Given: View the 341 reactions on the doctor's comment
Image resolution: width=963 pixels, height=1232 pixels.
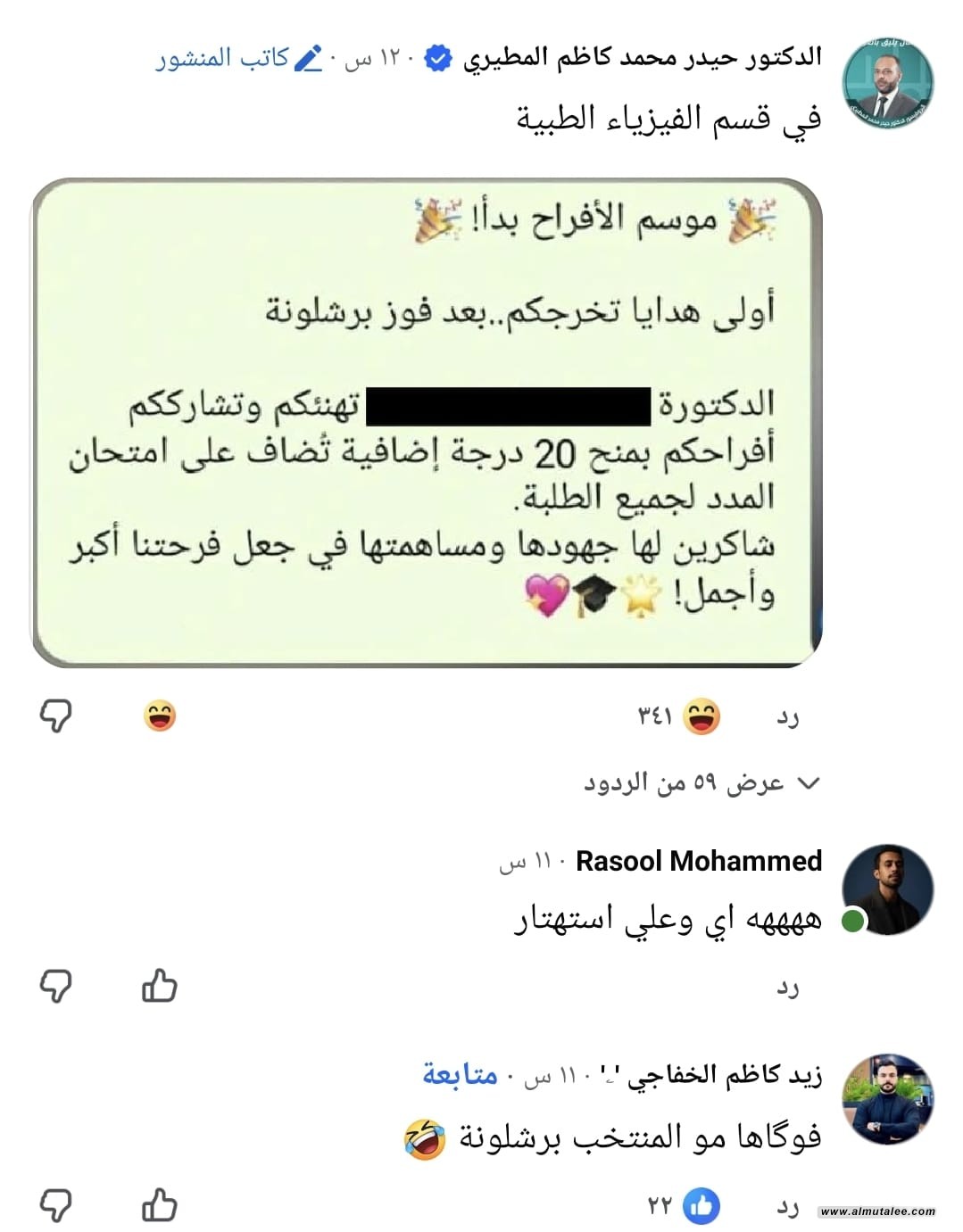Looking at the screenshot, I should [679, 716].
